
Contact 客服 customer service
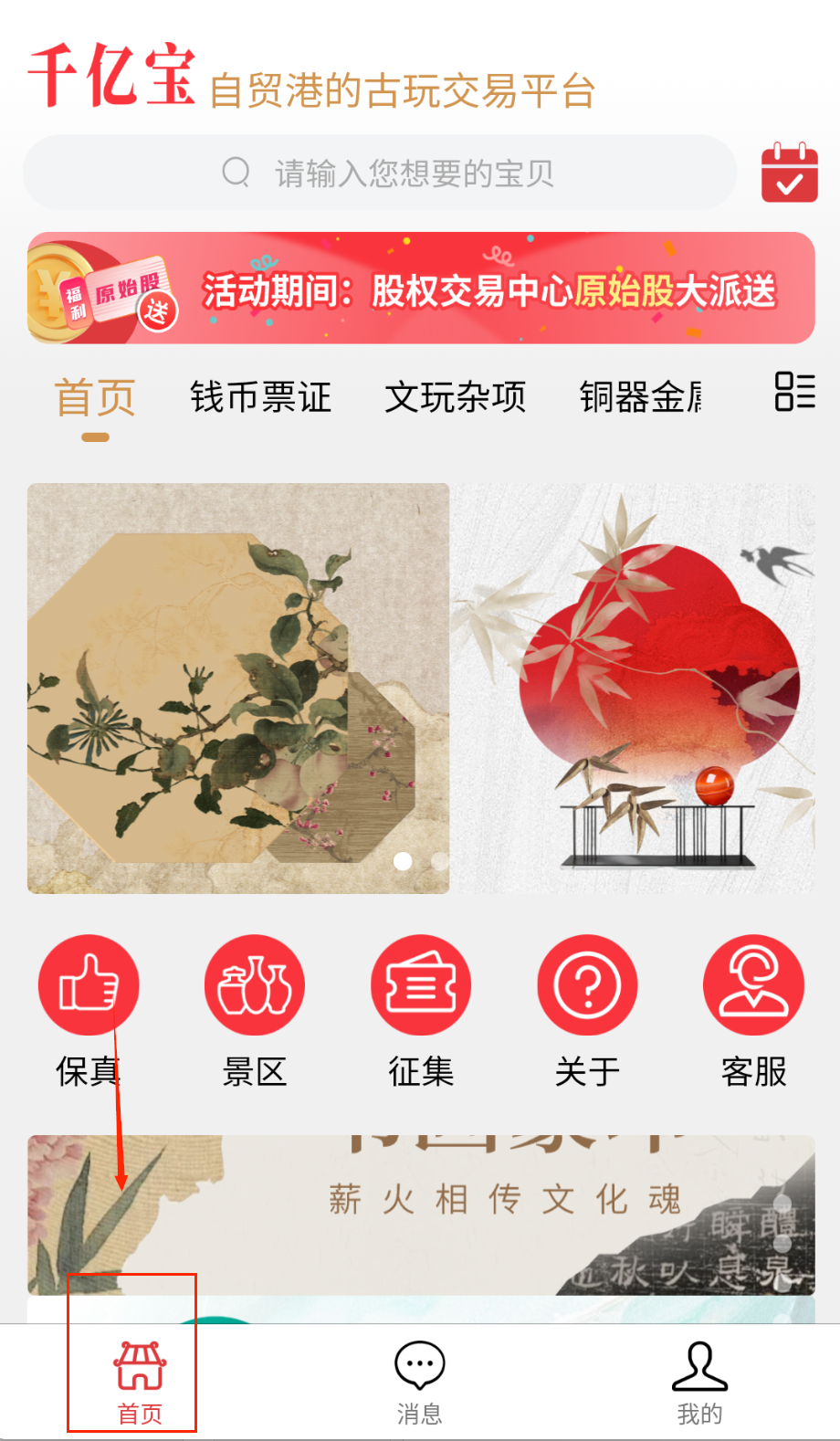(753, 1010)
